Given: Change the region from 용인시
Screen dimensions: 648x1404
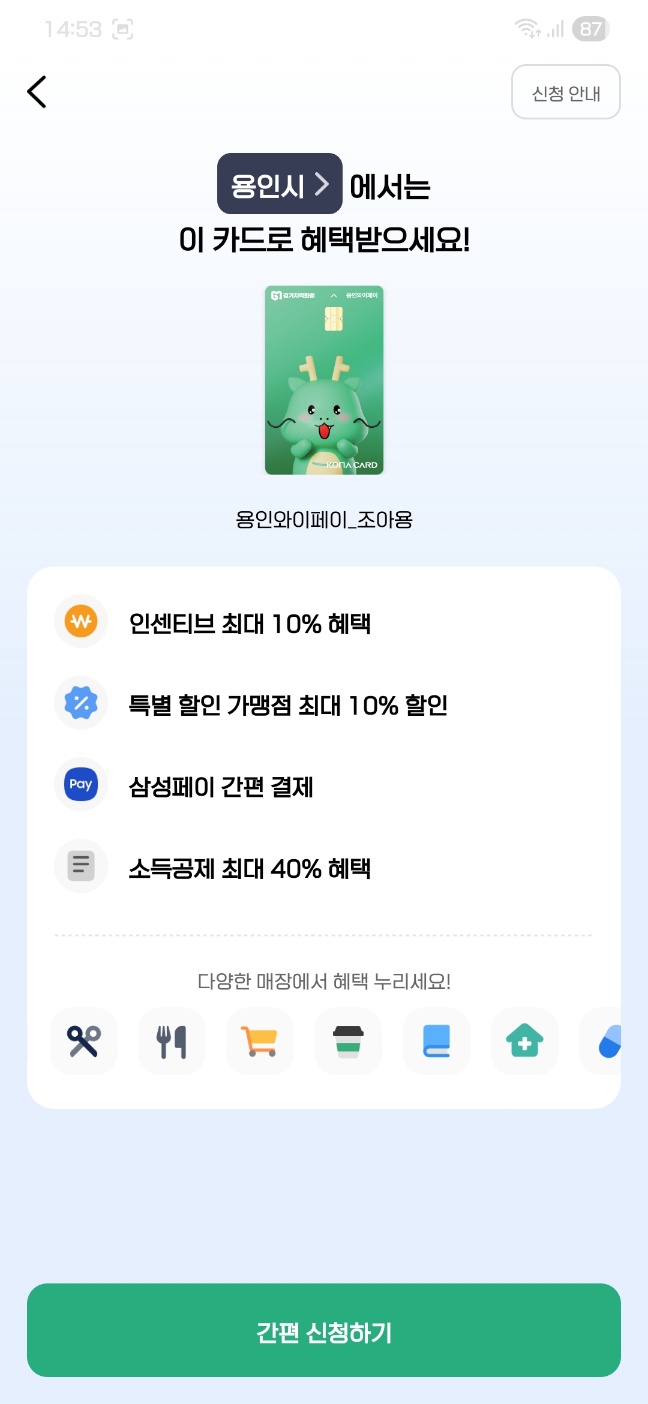Looking at the screenshot, I should (280, 184).
